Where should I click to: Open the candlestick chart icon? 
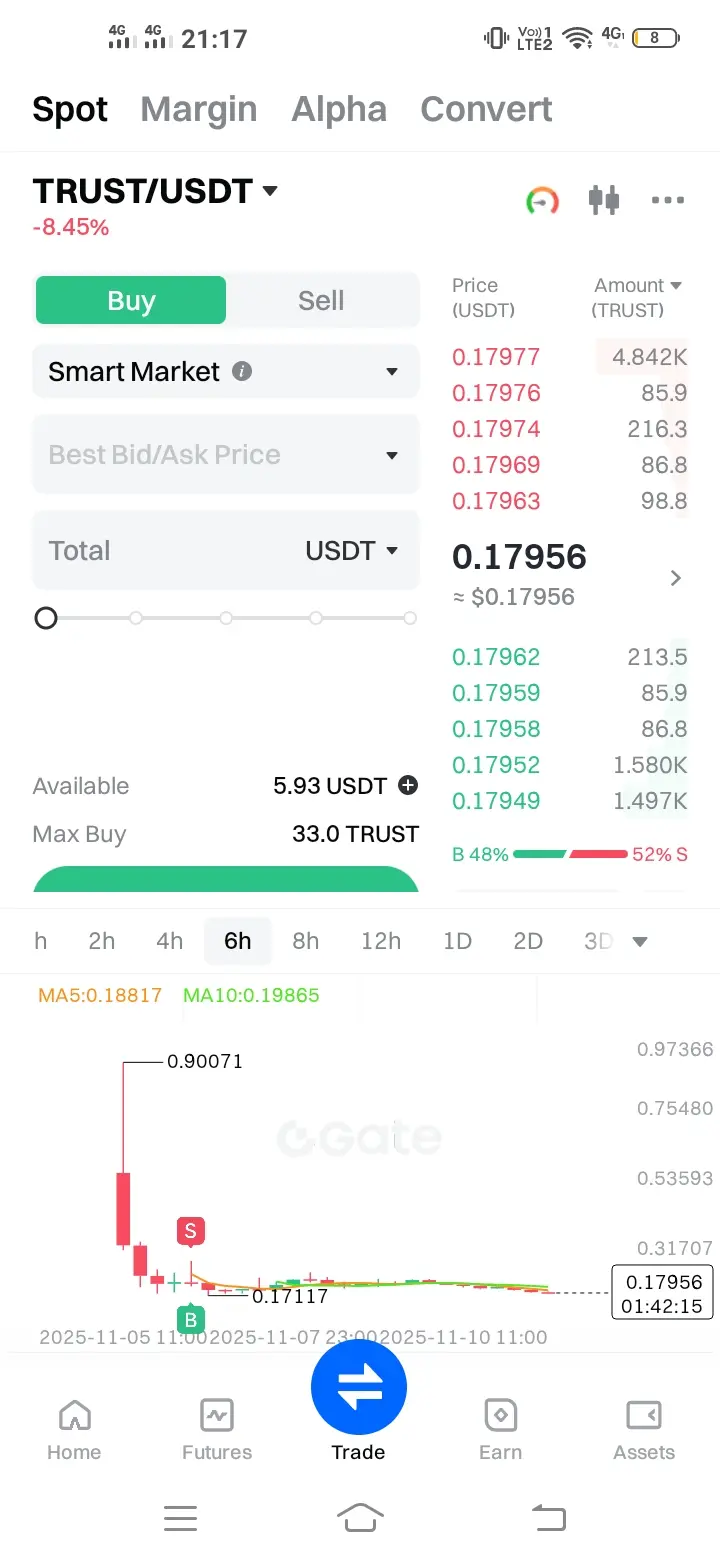(x=604, y=200)
